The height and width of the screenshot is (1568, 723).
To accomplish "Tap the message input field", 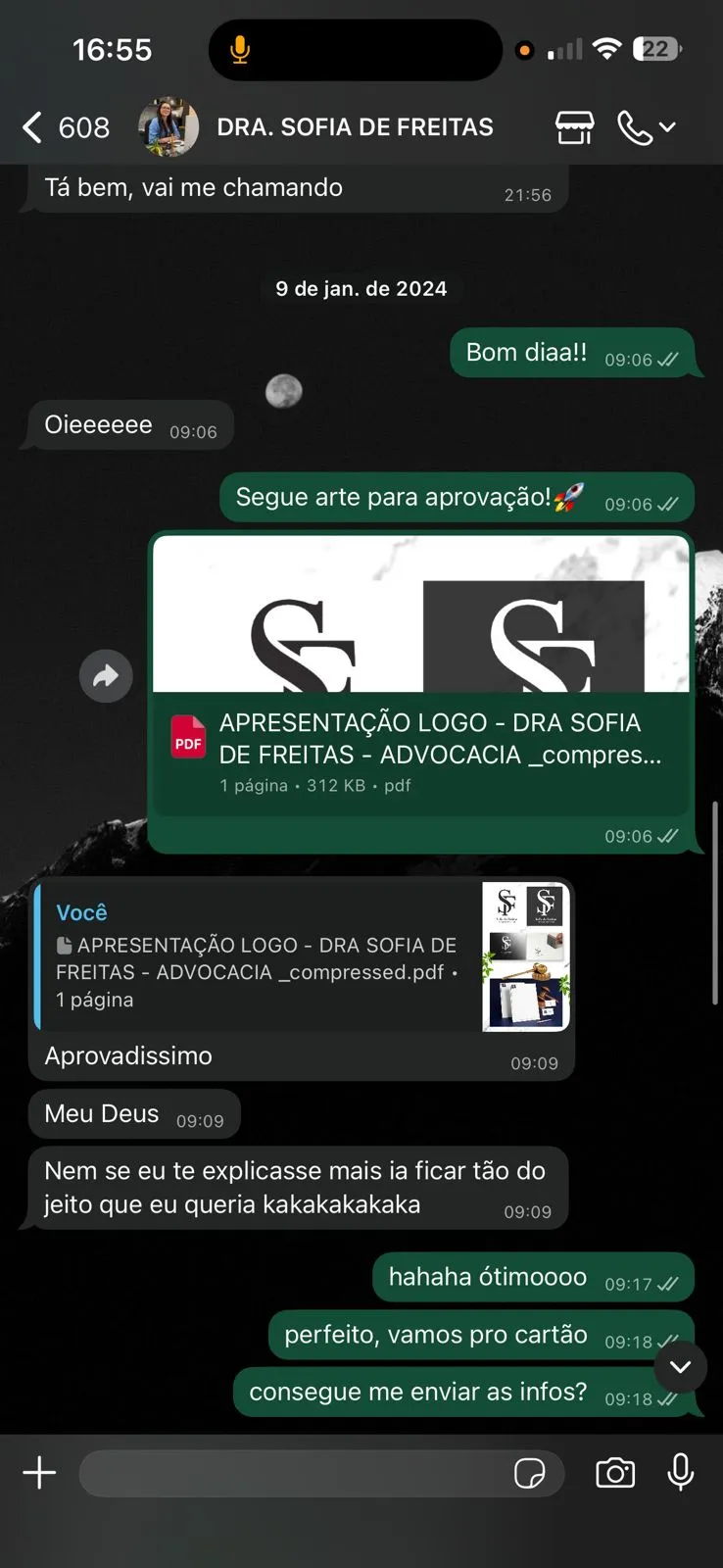I will pos(294,1473).
